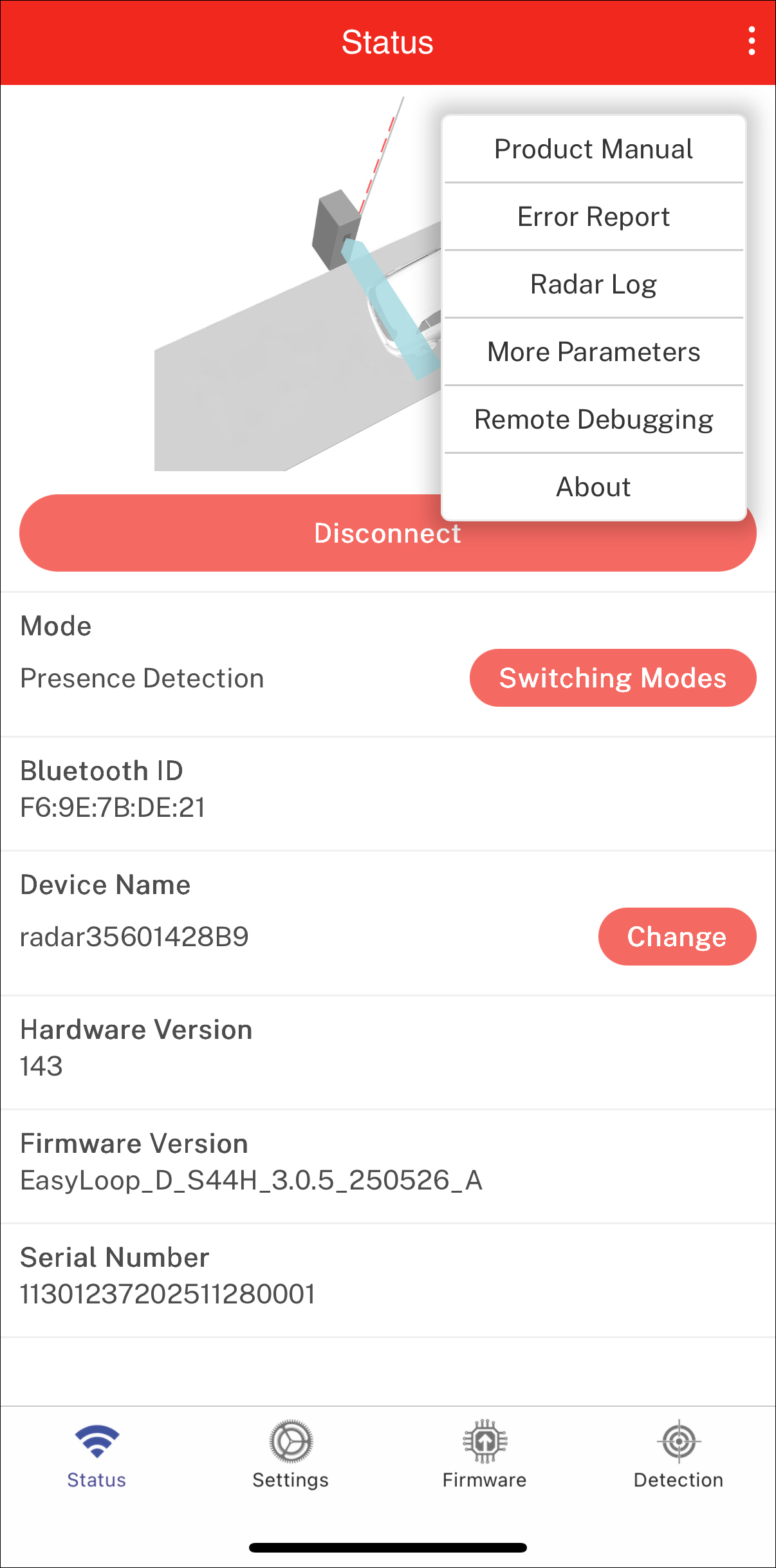
Task: Select the Status tab
Action: (97, 1455)
